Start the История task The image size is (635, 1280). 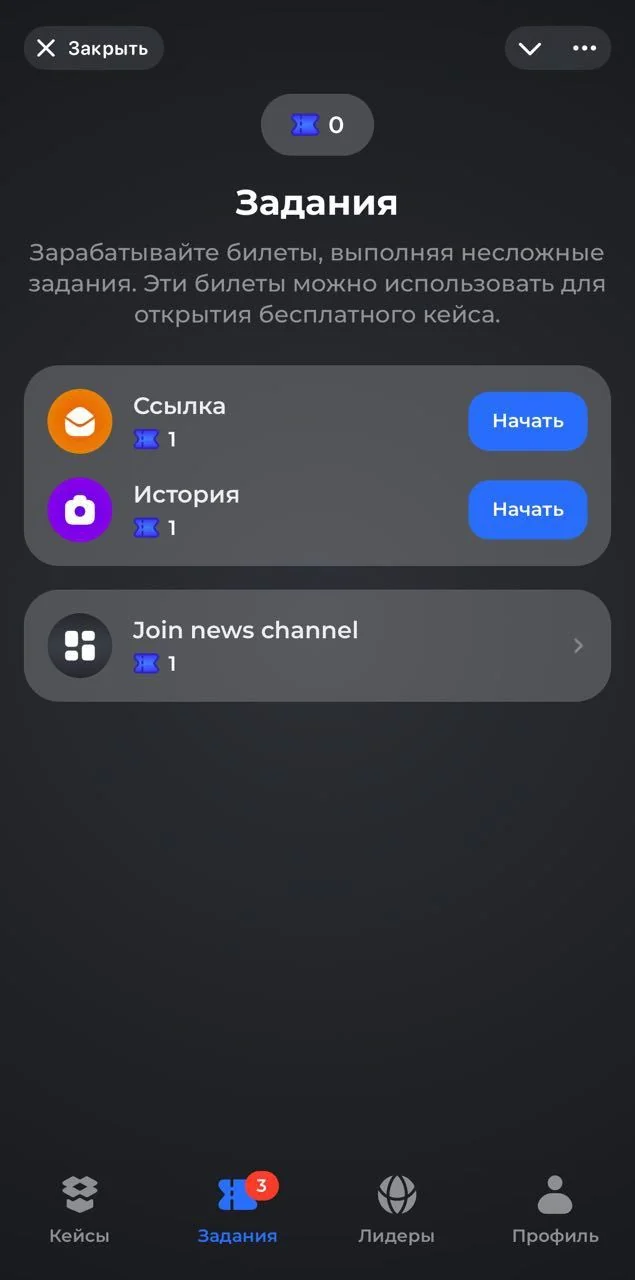[x=528, y=509]
